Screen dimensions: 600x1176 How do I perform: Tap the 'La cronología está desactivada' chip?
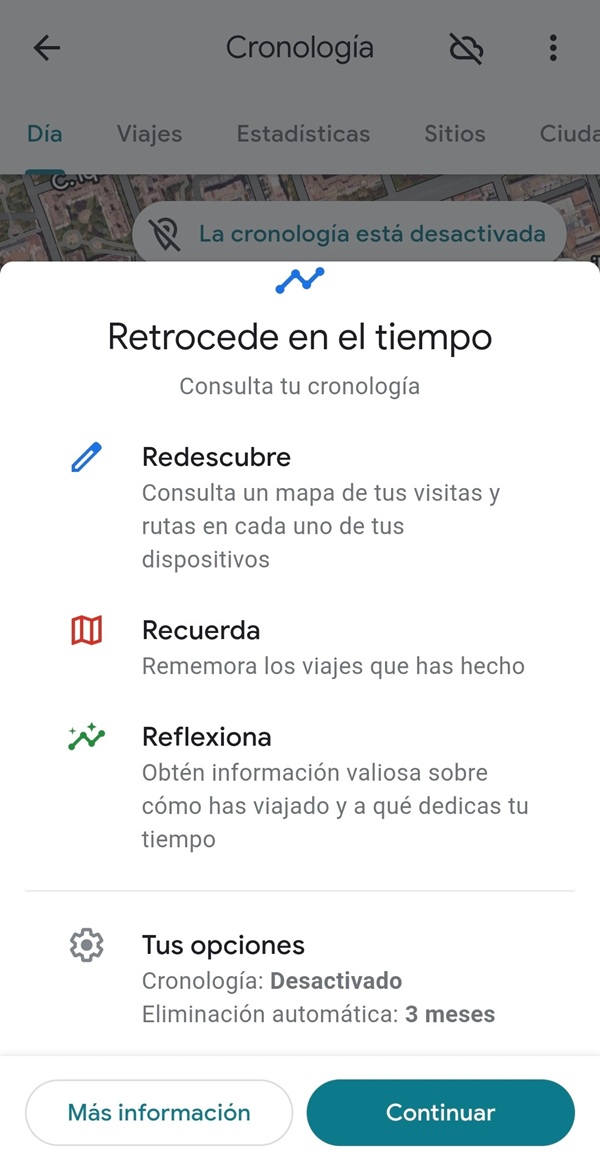[x=349, y=234]
